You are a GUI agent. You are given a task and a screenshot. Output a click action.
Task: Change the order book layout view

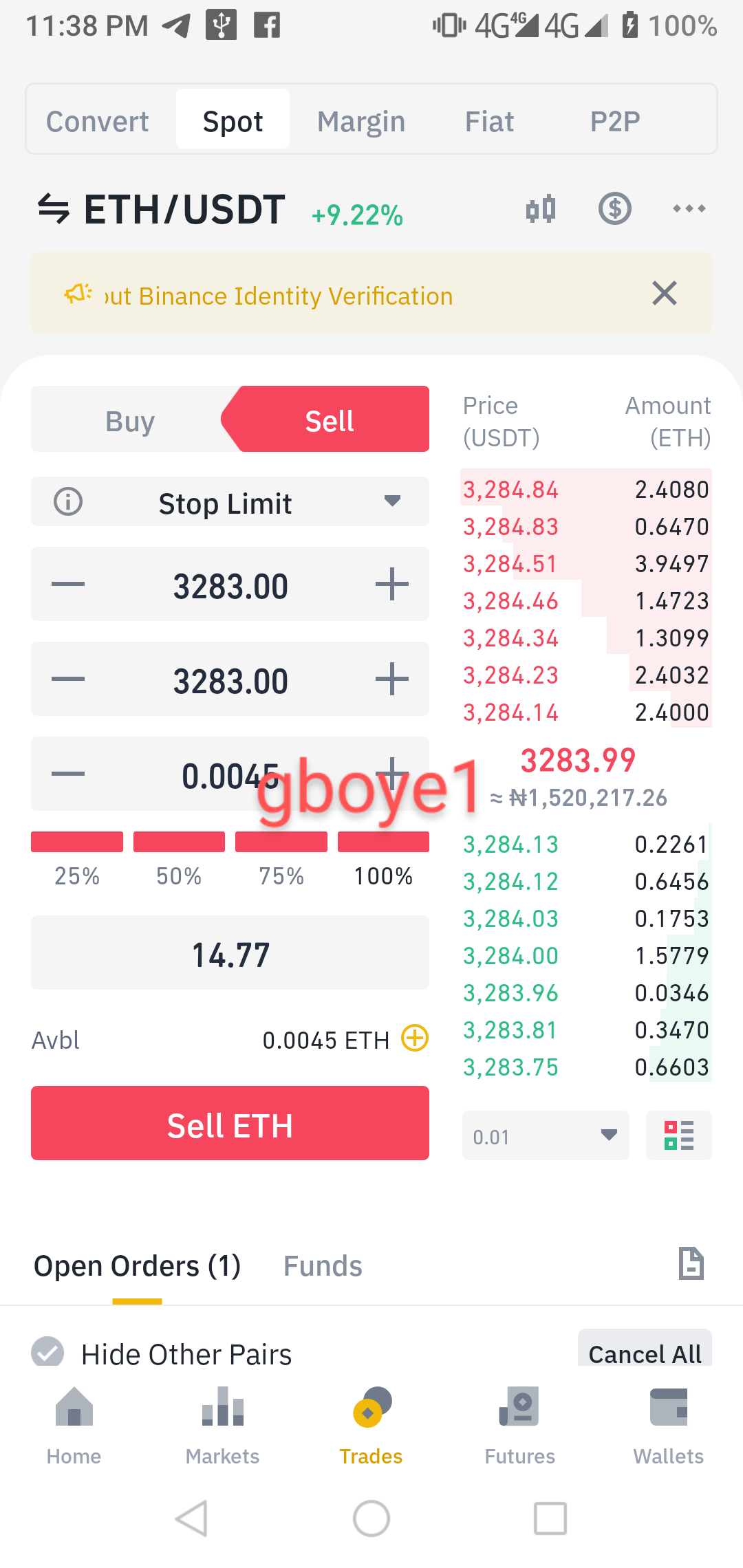(678, 1135)
